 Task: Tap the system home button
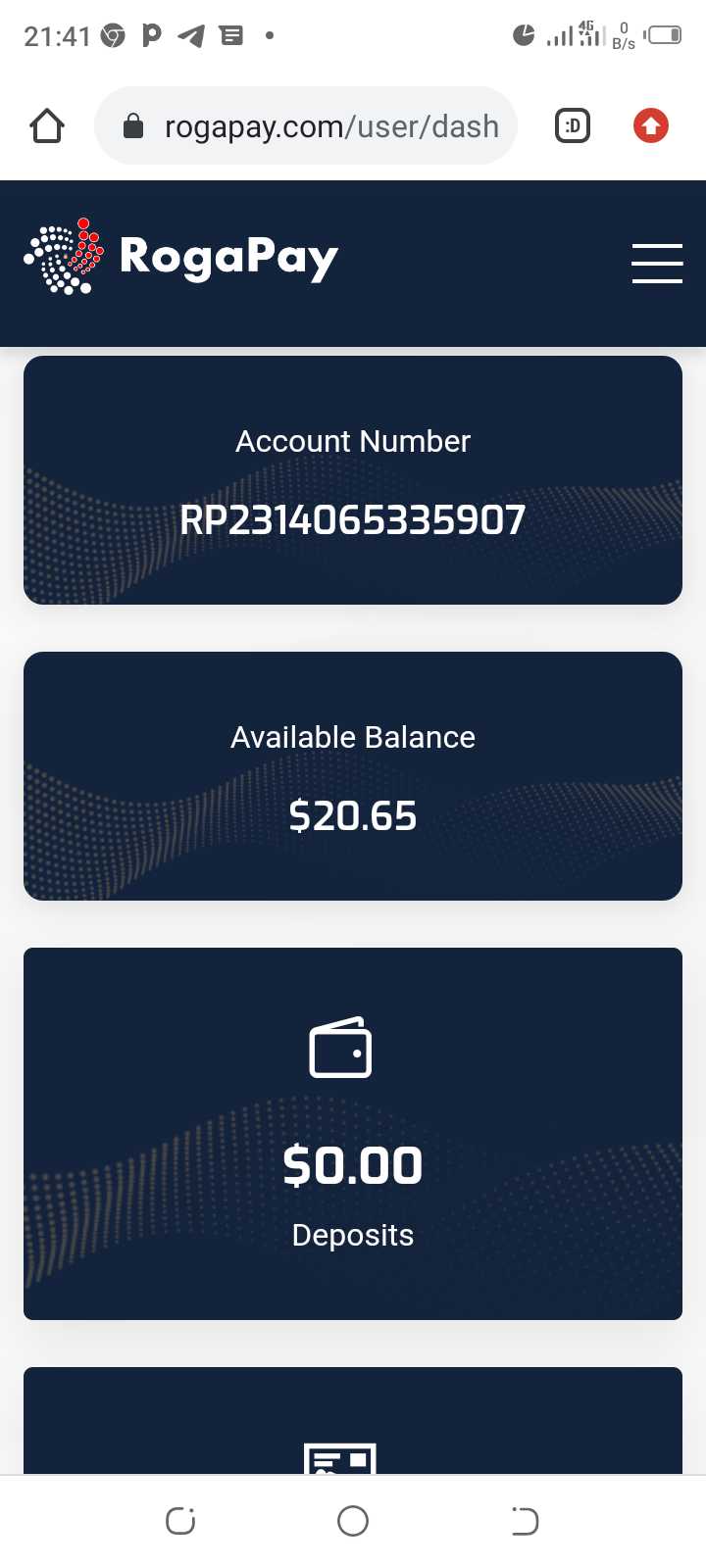coord(353,1521)
